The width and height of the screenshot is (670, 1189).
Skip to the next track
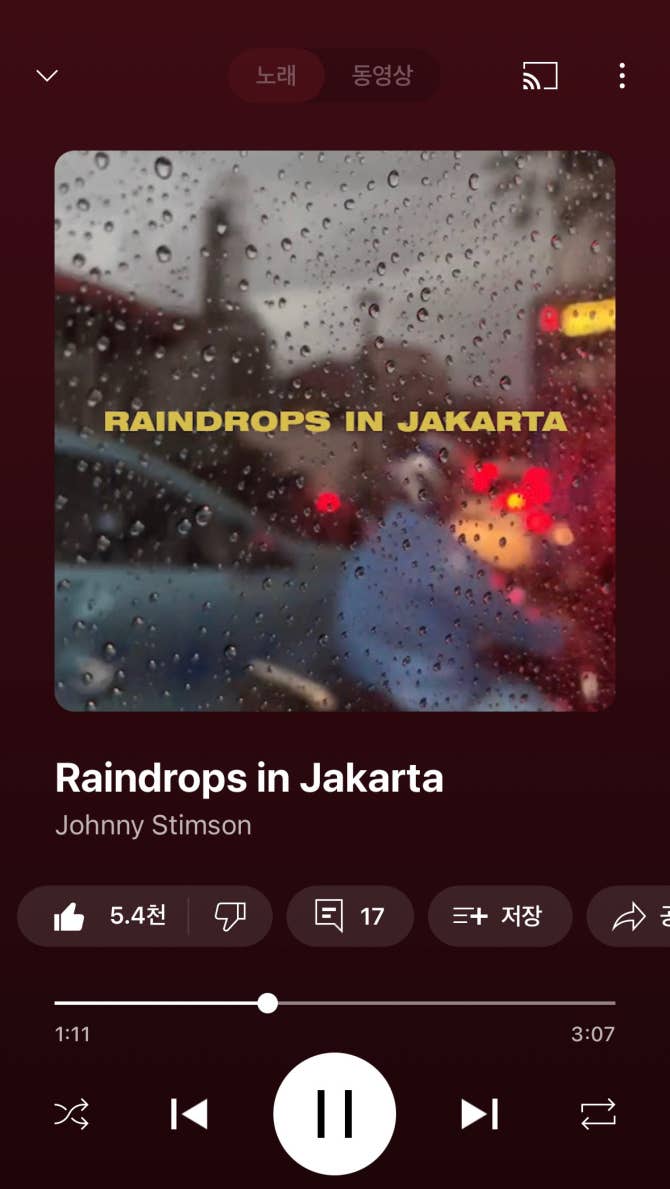[x=480, y=1114]
